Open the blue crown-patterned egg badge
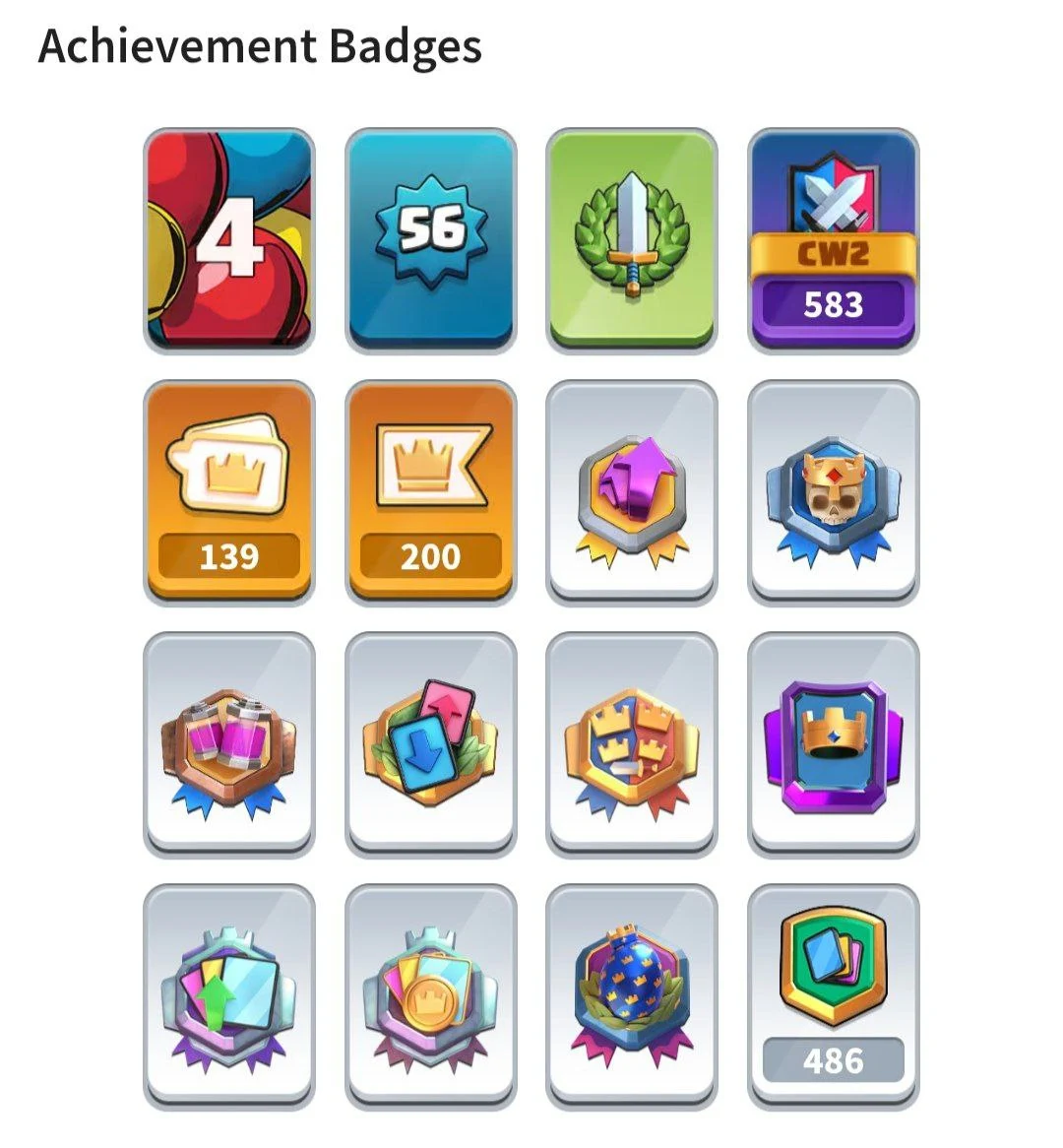Screen dimensions: 1063x1148 click(631, 996)
